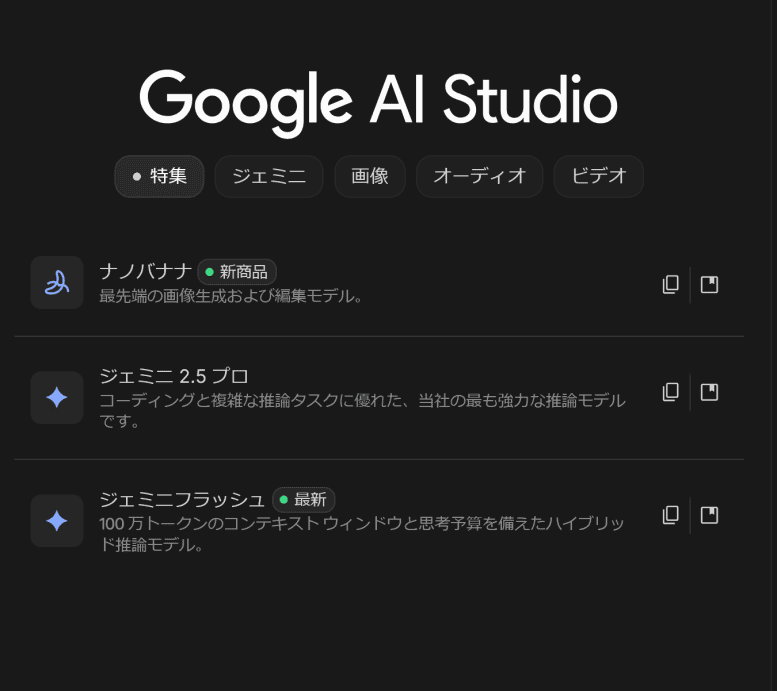Open docs icon for ナノバナナ
Image resolution: width=777 pixels, height=691 pixels.
709,284
